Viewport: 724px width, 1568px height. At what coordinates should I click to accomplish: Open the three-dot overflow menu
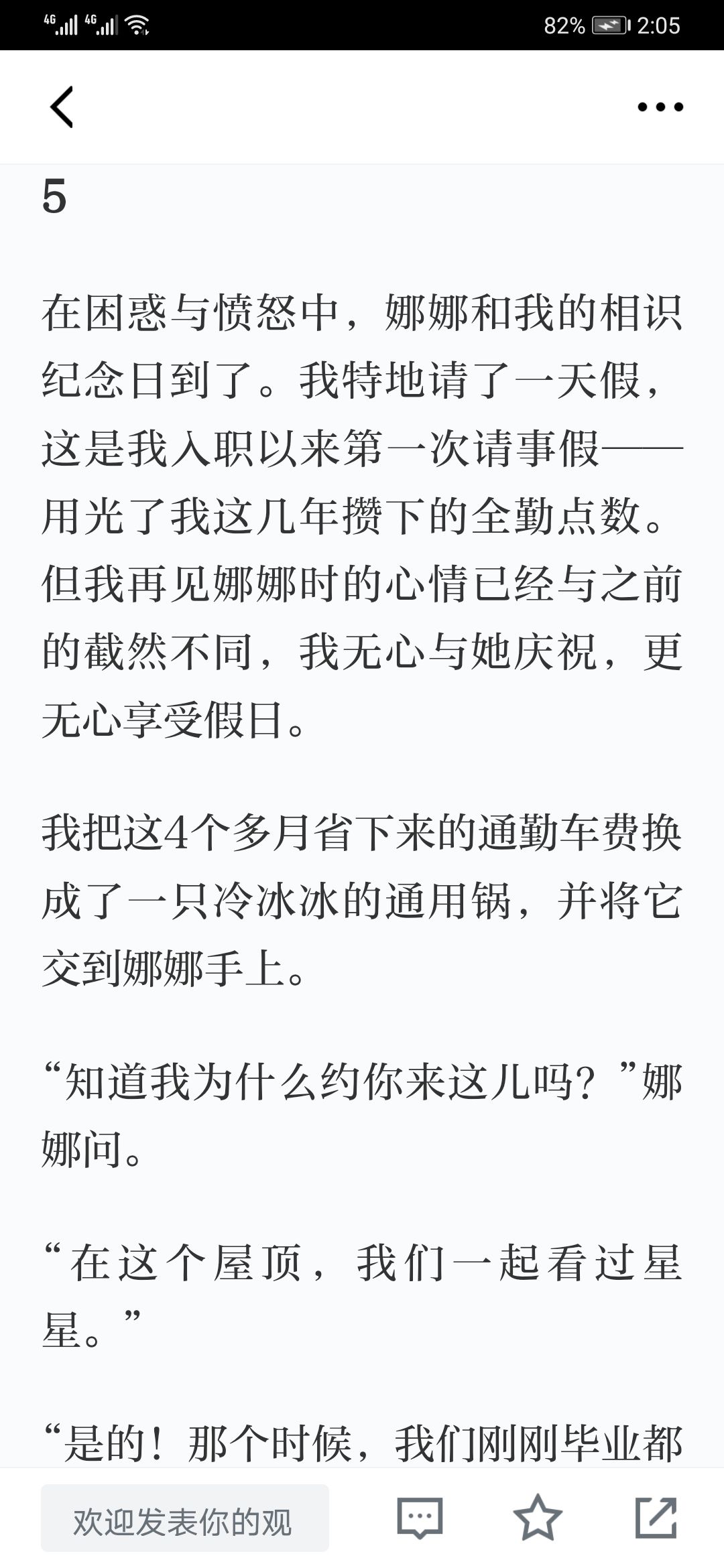pos(660,107)
